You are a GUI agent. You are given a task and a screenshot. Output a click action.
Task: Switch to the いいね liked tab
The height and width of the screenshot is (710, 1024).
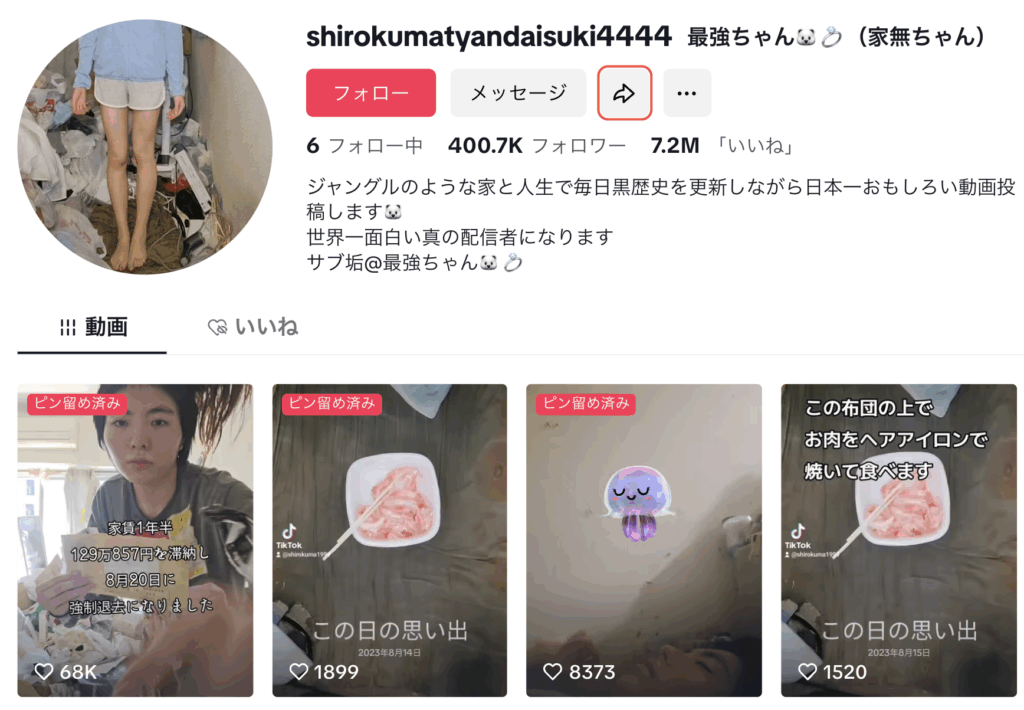click(x=253, y=327)
